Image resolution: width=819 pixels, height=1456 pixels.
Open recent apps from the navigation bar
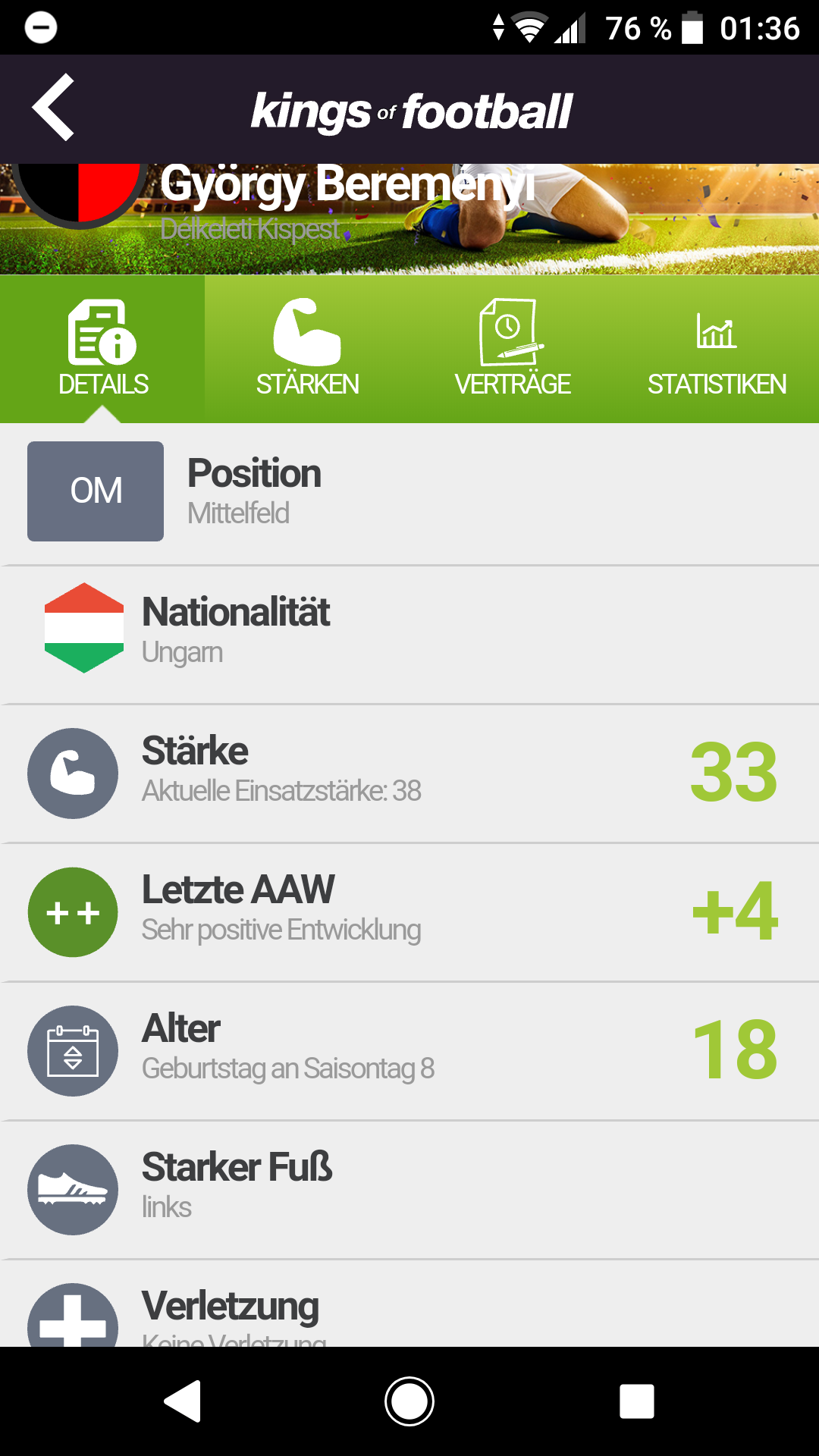[636, 1401]
